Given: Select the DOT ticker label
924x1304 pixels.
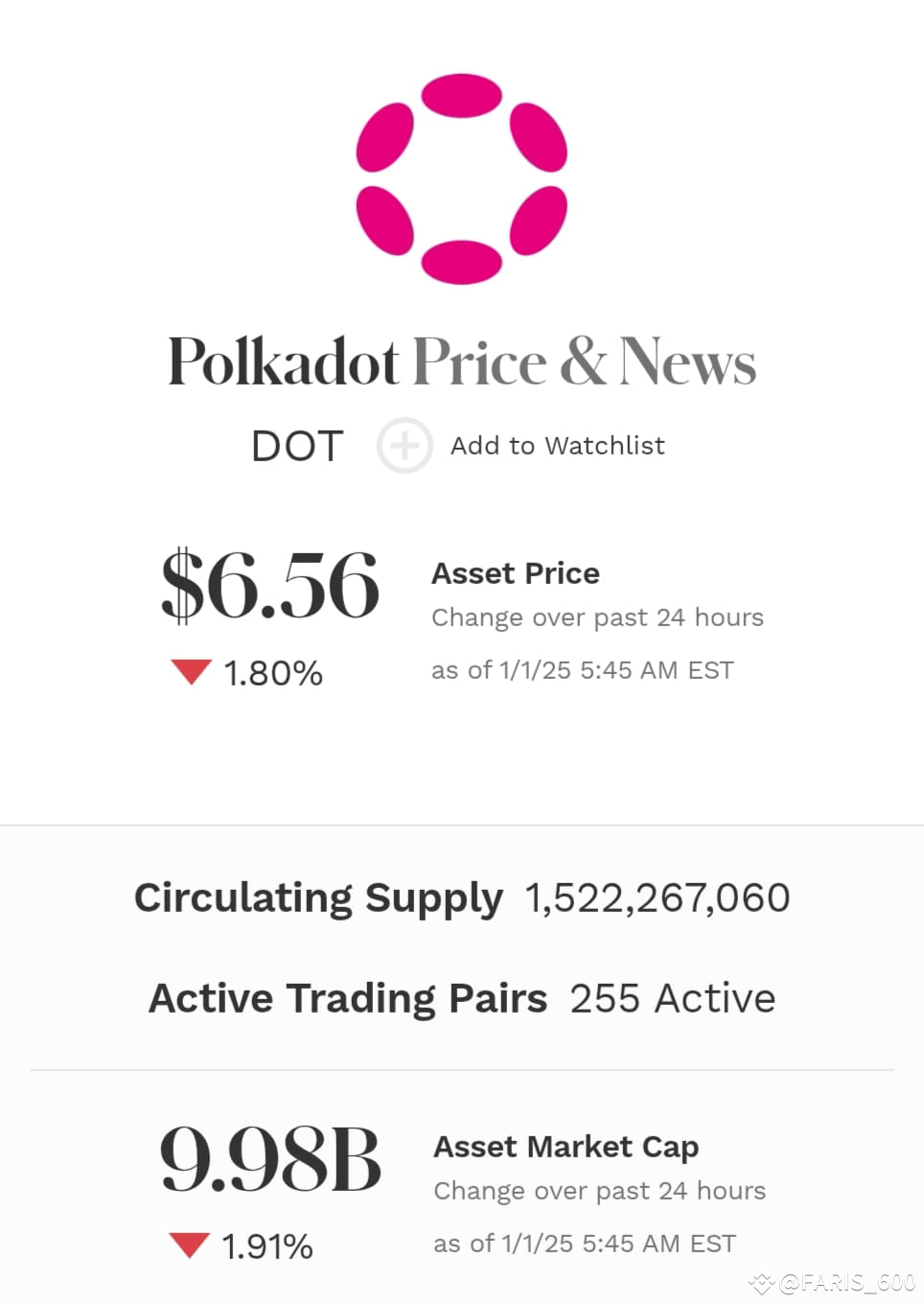Looking at the screenshot, I should coord(296,445).
